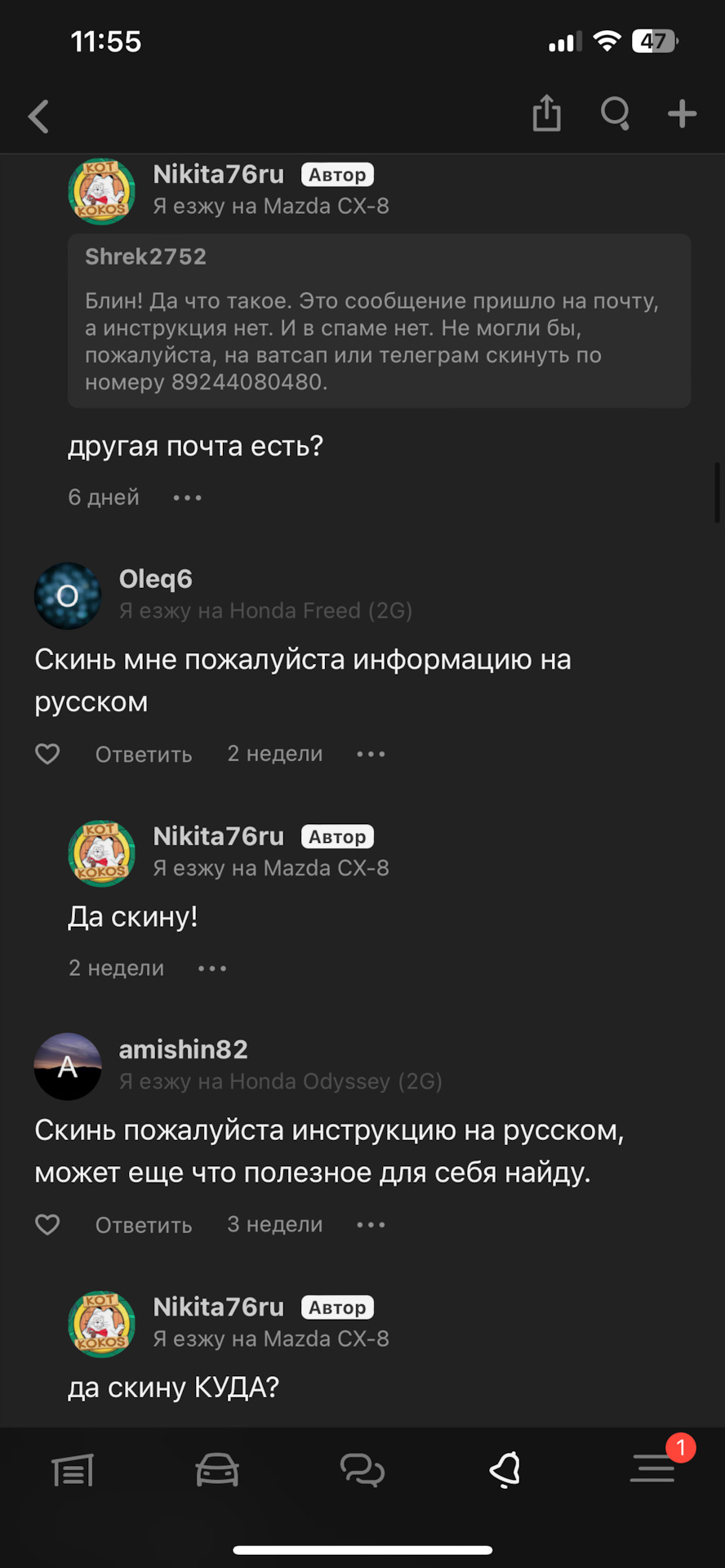Open the notifications bell tab

pos(506,1470)
